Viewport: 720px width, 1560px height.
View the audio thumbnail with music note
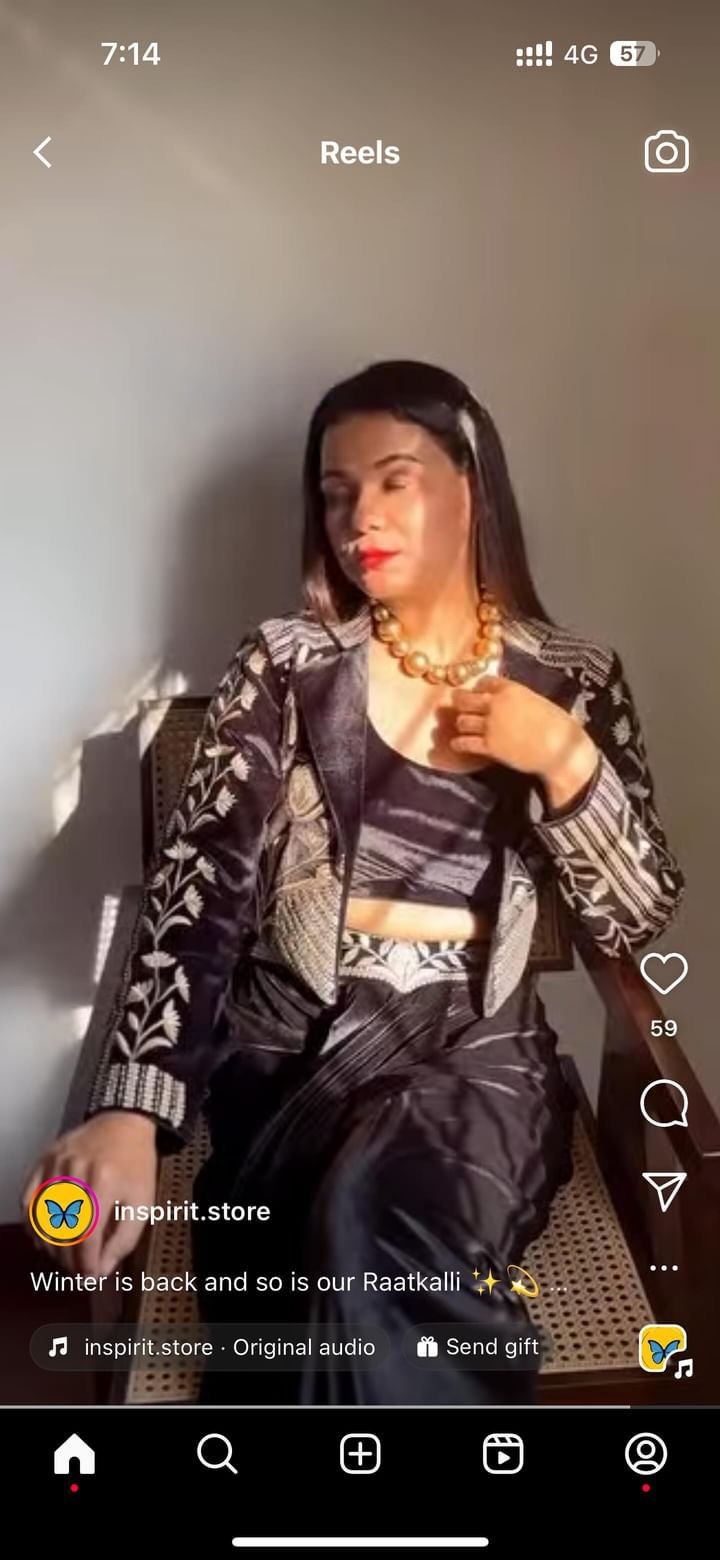[x=664, y=1349]
